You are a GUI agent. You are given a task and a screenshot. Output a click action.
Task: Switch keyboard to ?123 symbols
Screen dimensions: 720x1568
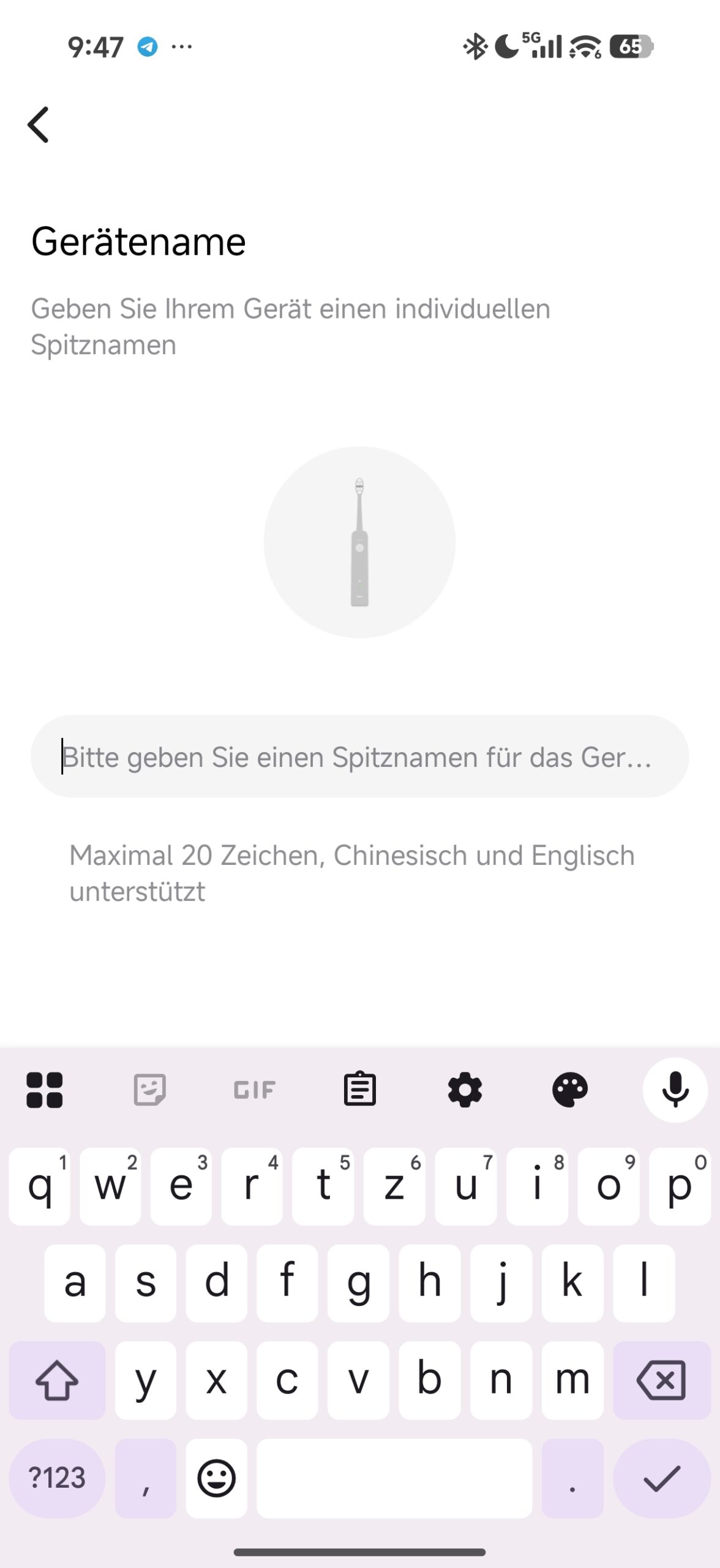pos(57,1478)
